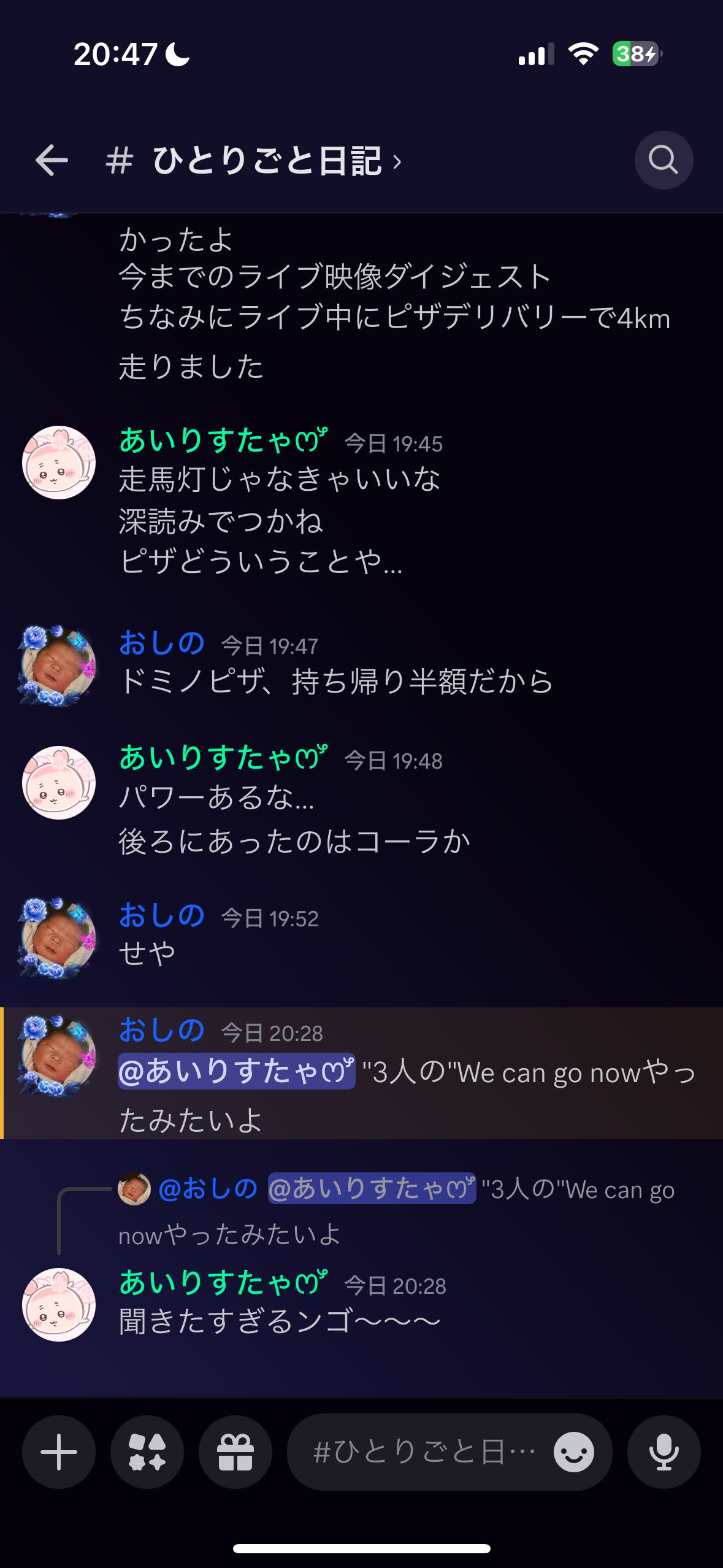
Task: Open おしの's avatar on the 19:47 message
Action: point(58,666)
